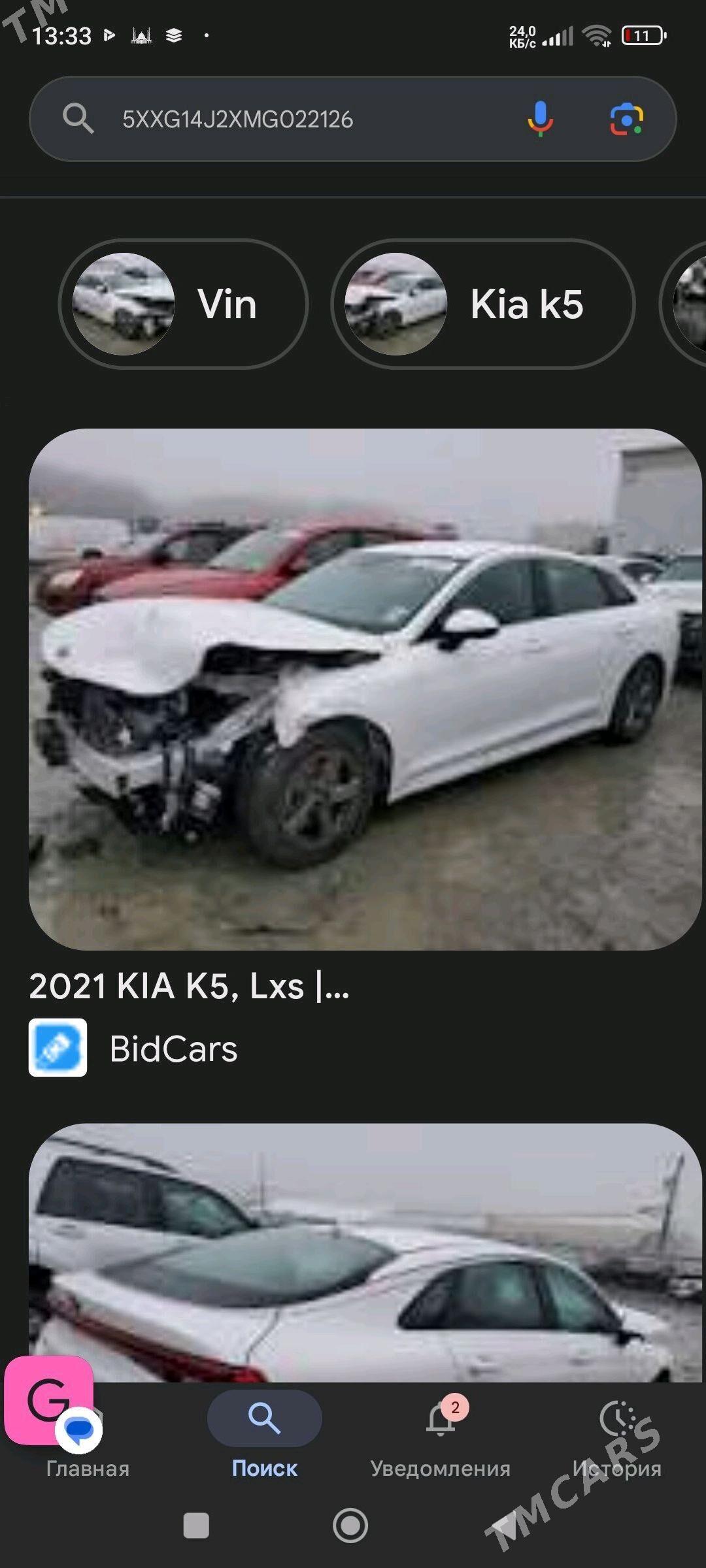Open Google Lens camera search
The width and height of the screenshot is (706, 1568).
coord(626,119)
